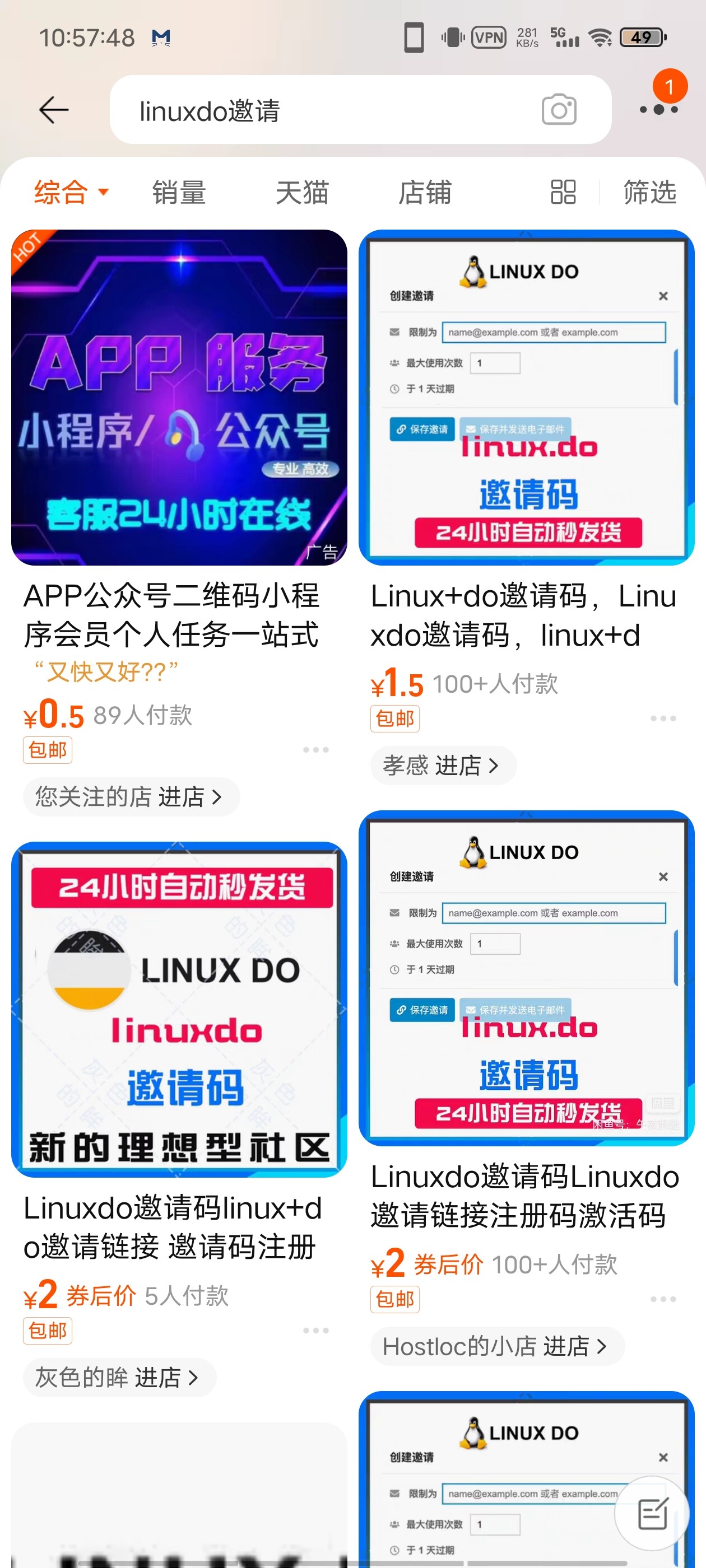Go back using the back arrow
Viewport: 706px width, 1568px height.
coord(54,110)
